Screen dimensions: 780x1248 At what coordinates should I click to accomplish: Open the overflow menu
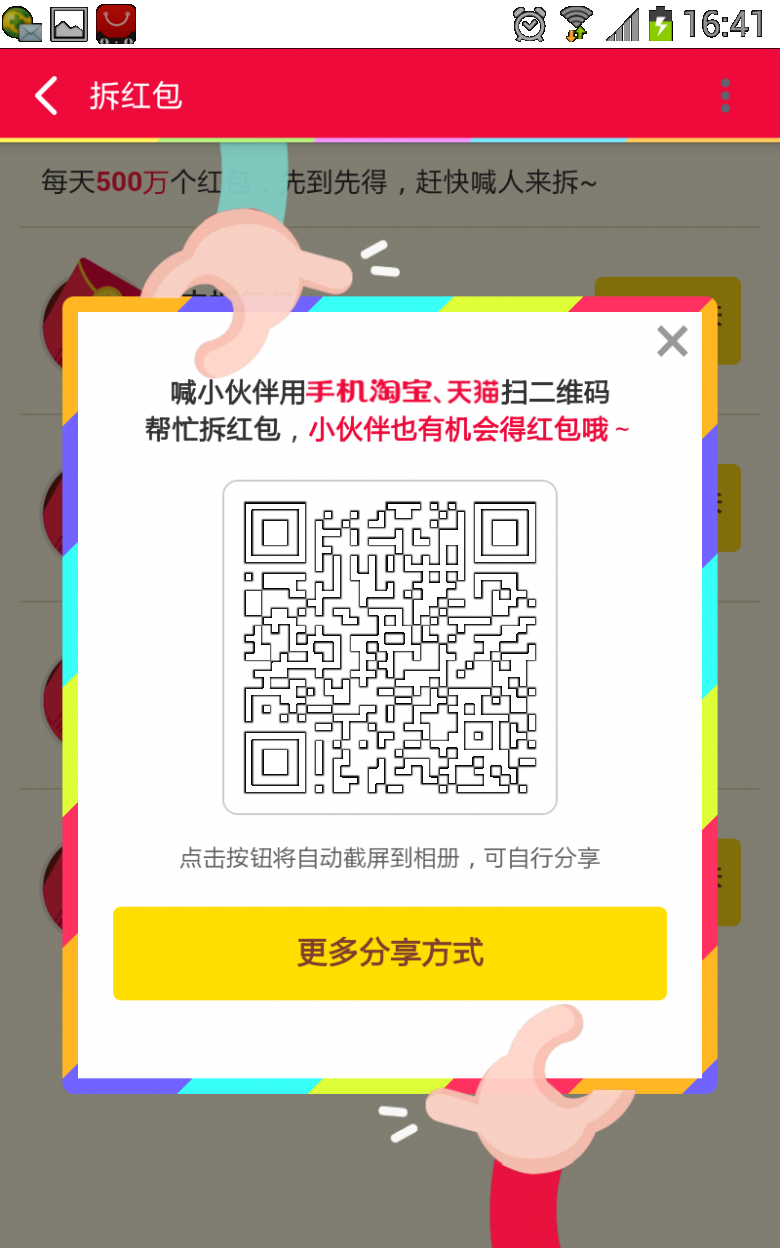[725, 95]
